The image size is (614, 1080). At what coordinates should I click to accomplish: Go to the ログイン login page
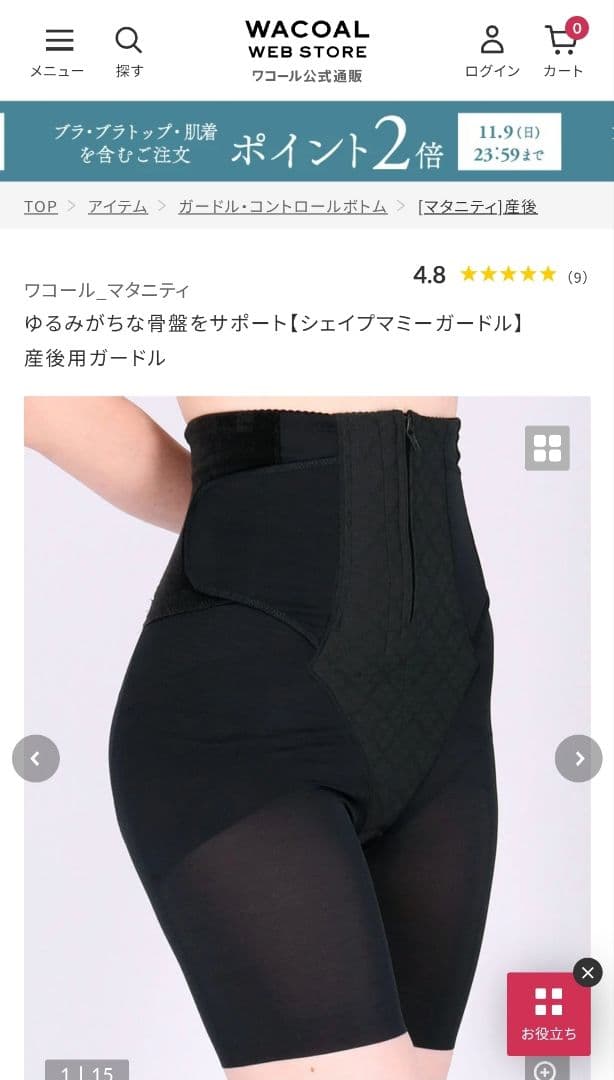pyautogui.click(x=492, y=51)
